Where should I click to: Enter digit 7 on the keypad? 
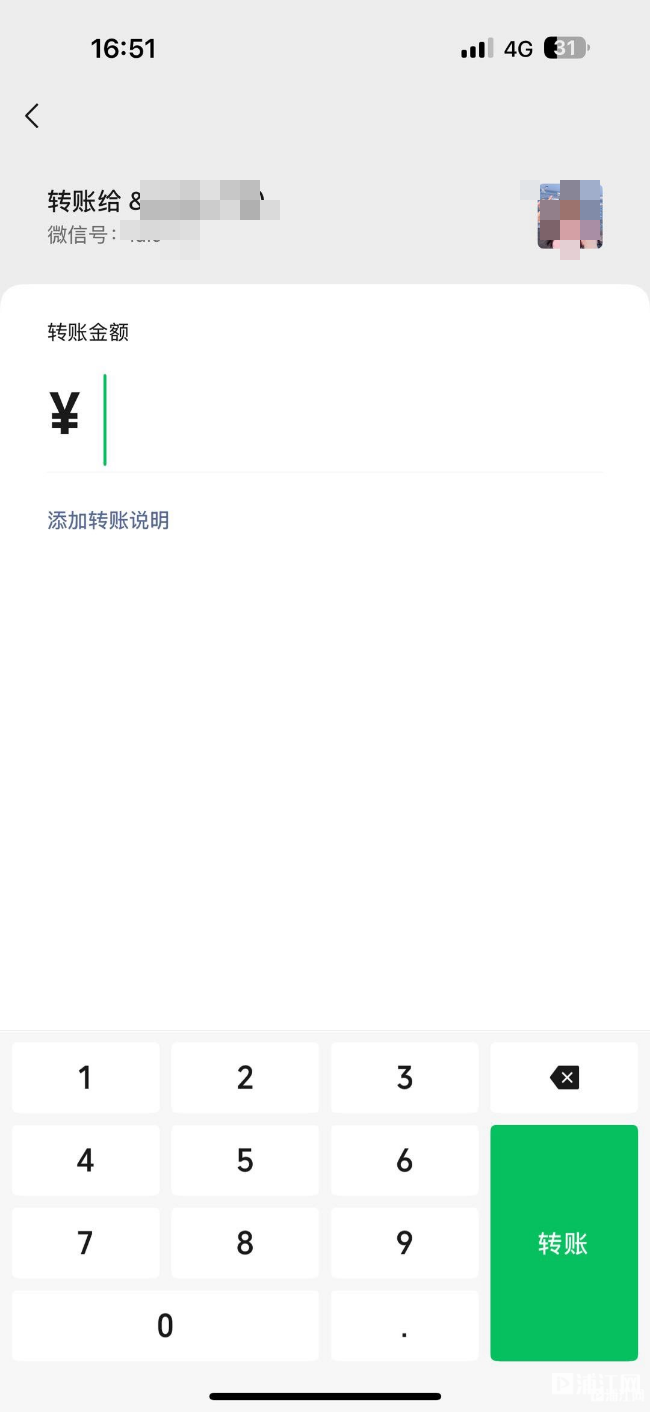86,1243
